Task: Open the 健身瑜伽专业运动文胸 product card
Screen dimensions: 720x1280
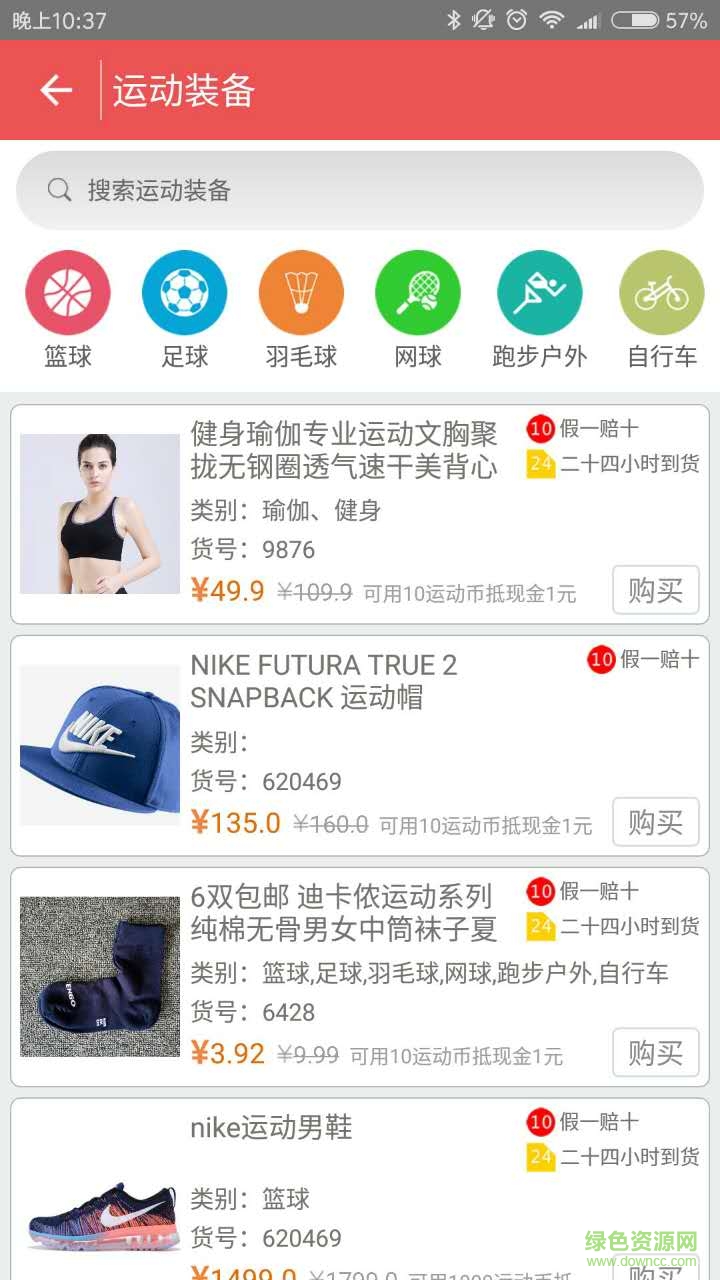Action: [343, 450]
